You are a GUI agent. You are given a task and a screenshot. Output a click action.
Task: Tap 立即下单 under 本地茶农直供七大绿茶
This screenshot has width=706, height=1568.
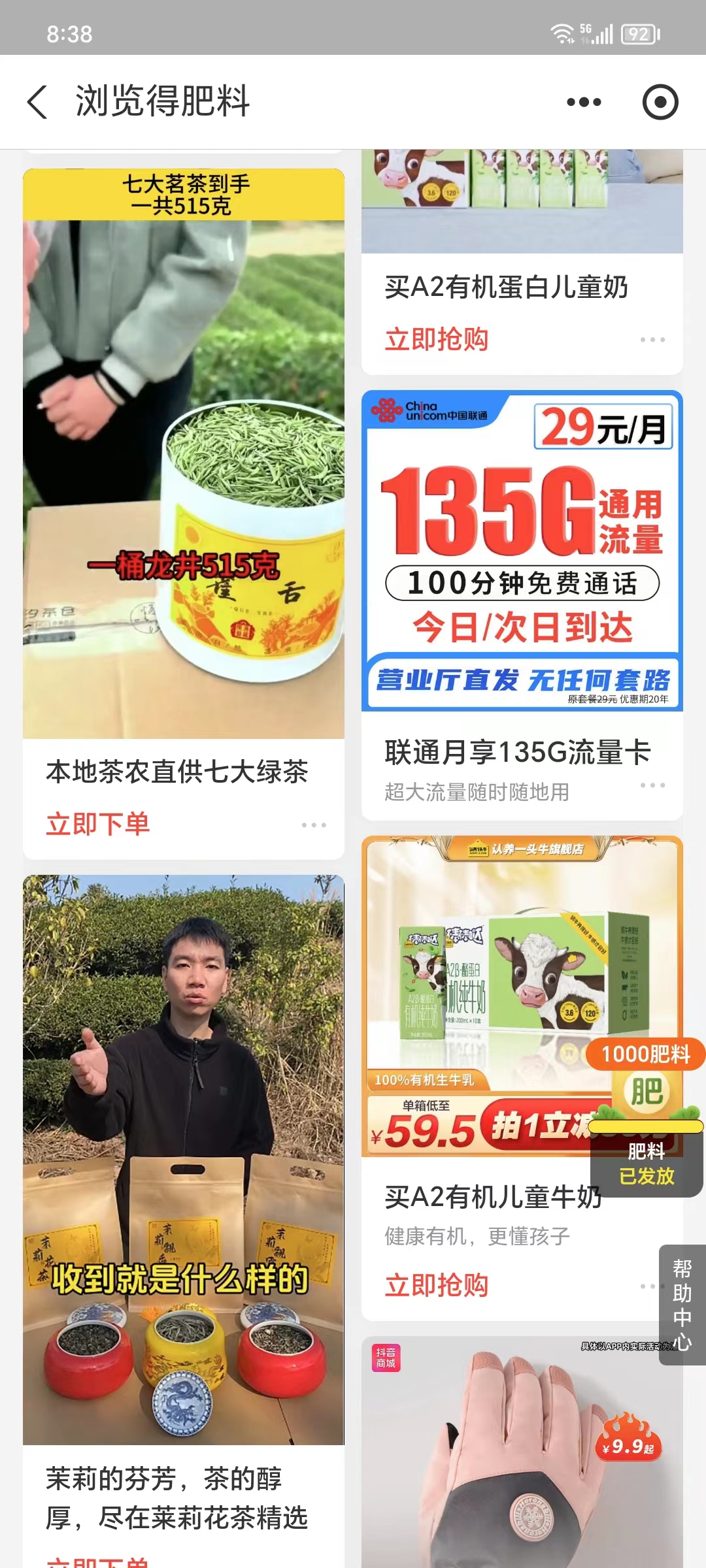[98, 824]
